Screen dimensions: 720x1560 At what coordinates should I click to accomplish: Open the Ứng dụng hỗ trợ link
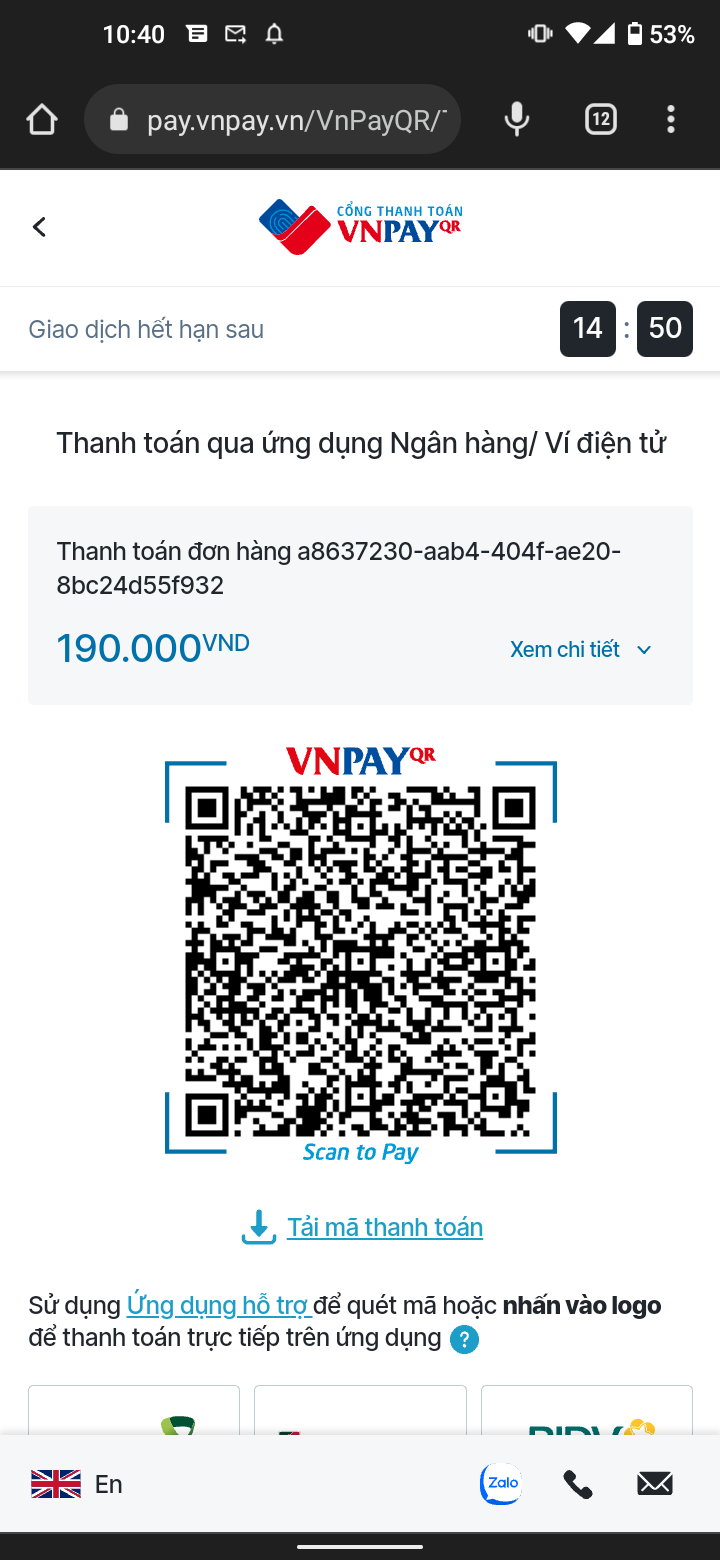click(218, 1305)
